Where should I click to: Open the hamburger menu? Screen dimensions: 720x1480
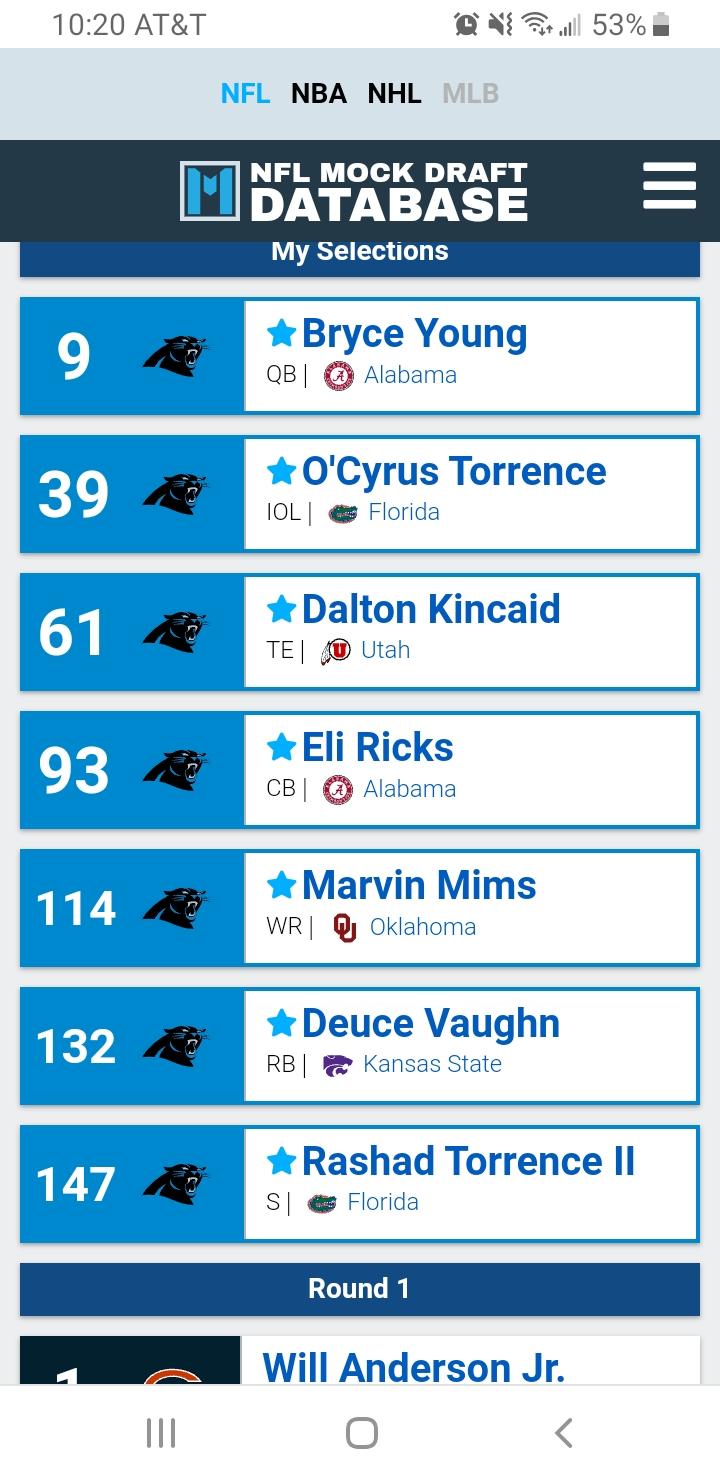click(669, 186)
